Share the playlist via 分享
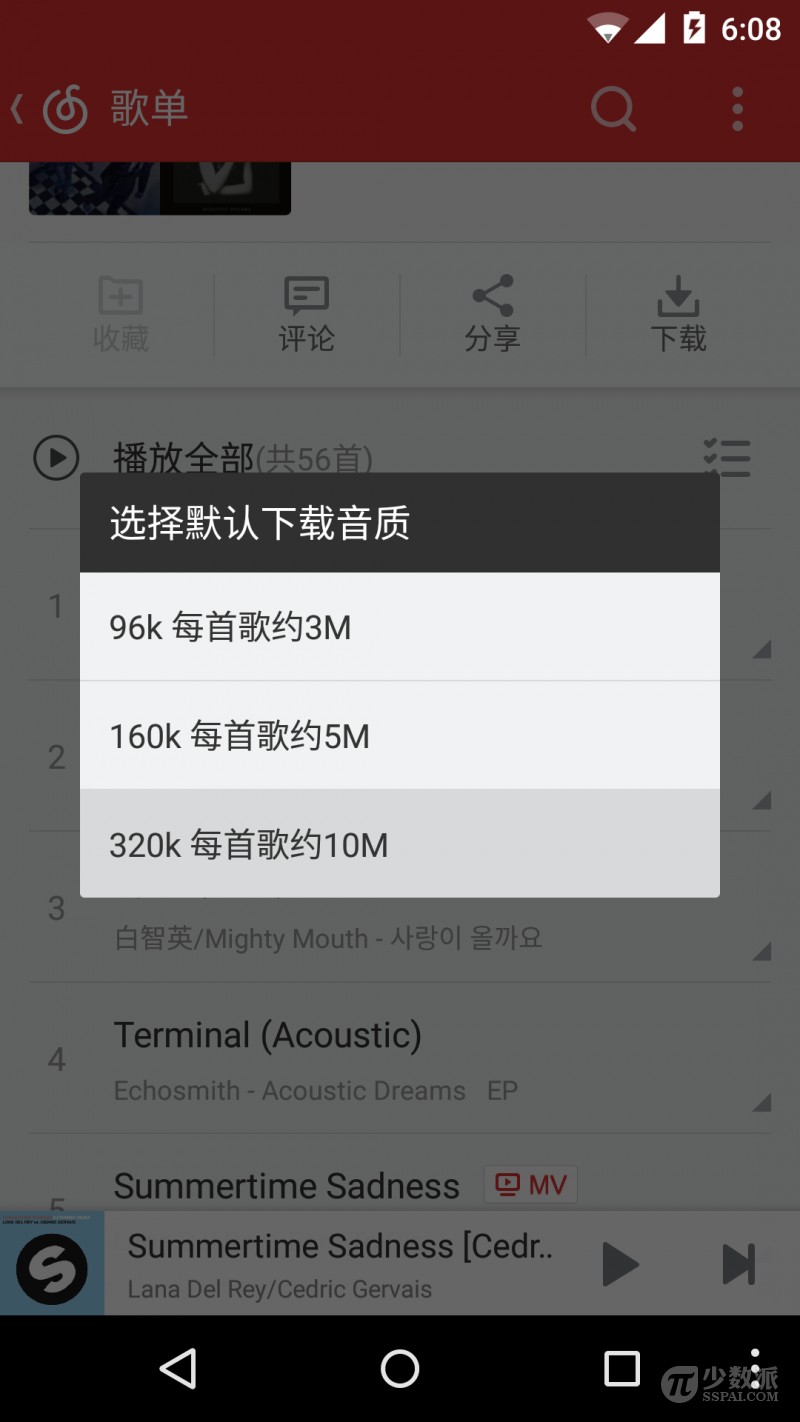 point(492,314)
